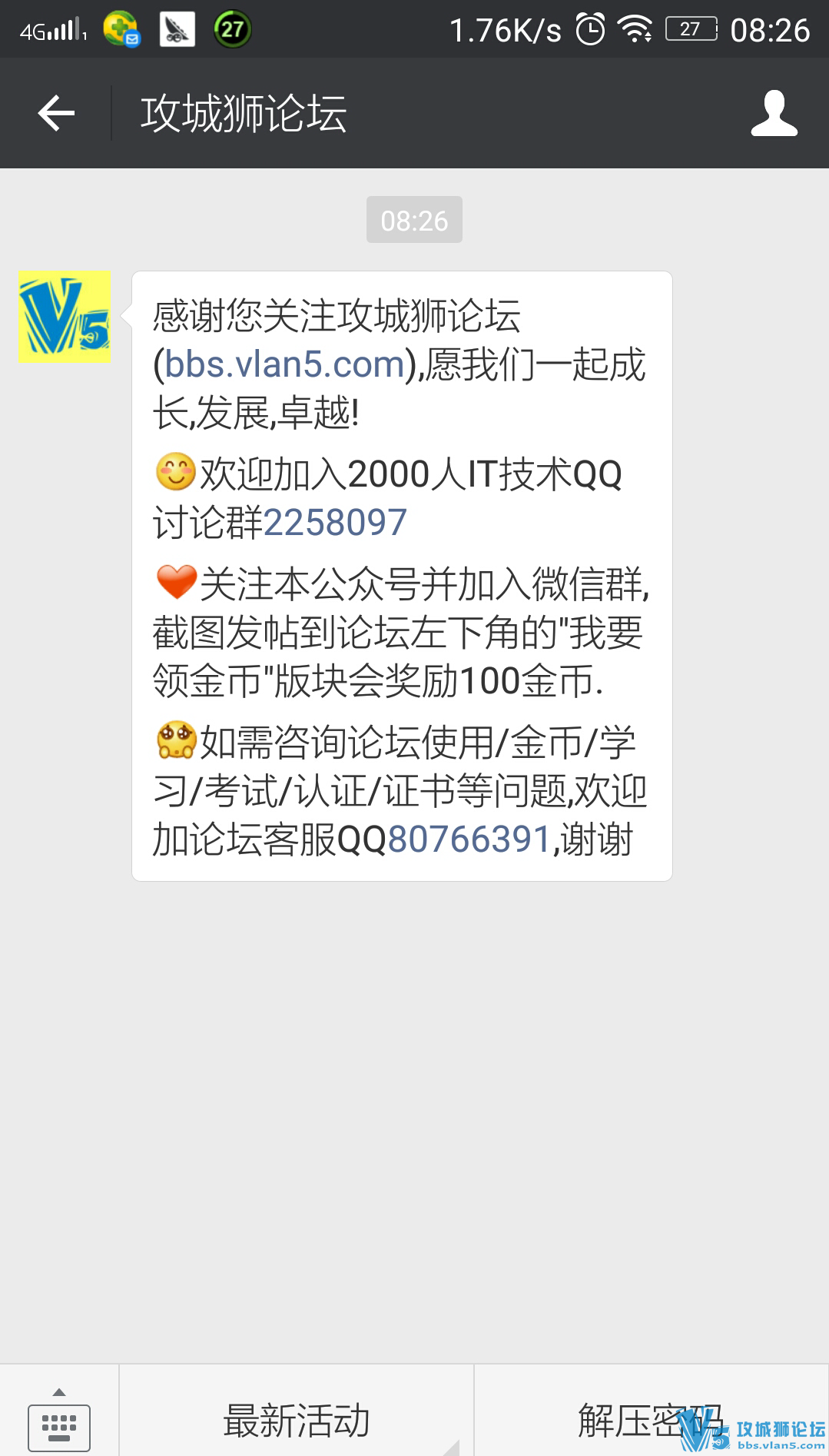Switch to keyboard input mode
The width and height of the screenshot is (829, 1456).
(x=59, y=1421)
